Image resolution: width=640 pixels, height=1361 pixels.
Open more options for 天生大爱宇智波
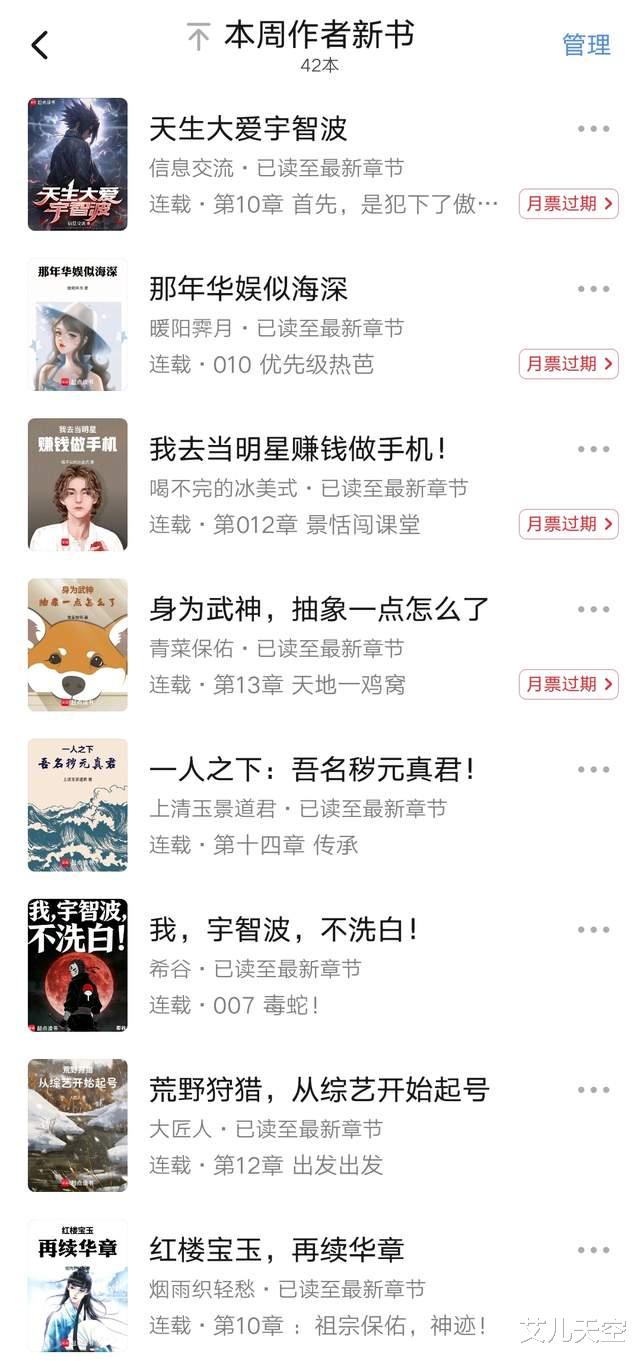[593, 129]
